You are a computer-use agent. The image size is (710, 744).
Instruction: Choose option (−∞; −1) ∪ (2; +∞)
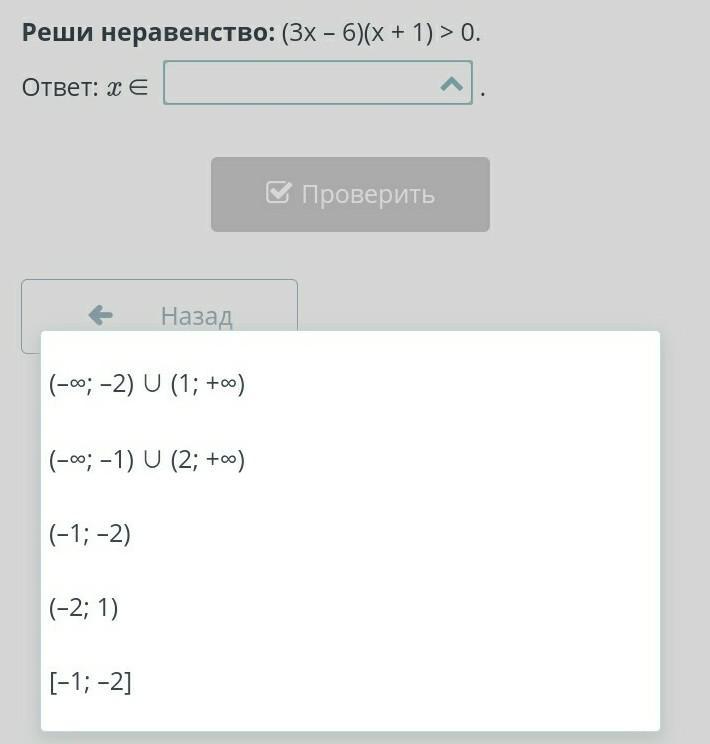[x=147, y=460]
